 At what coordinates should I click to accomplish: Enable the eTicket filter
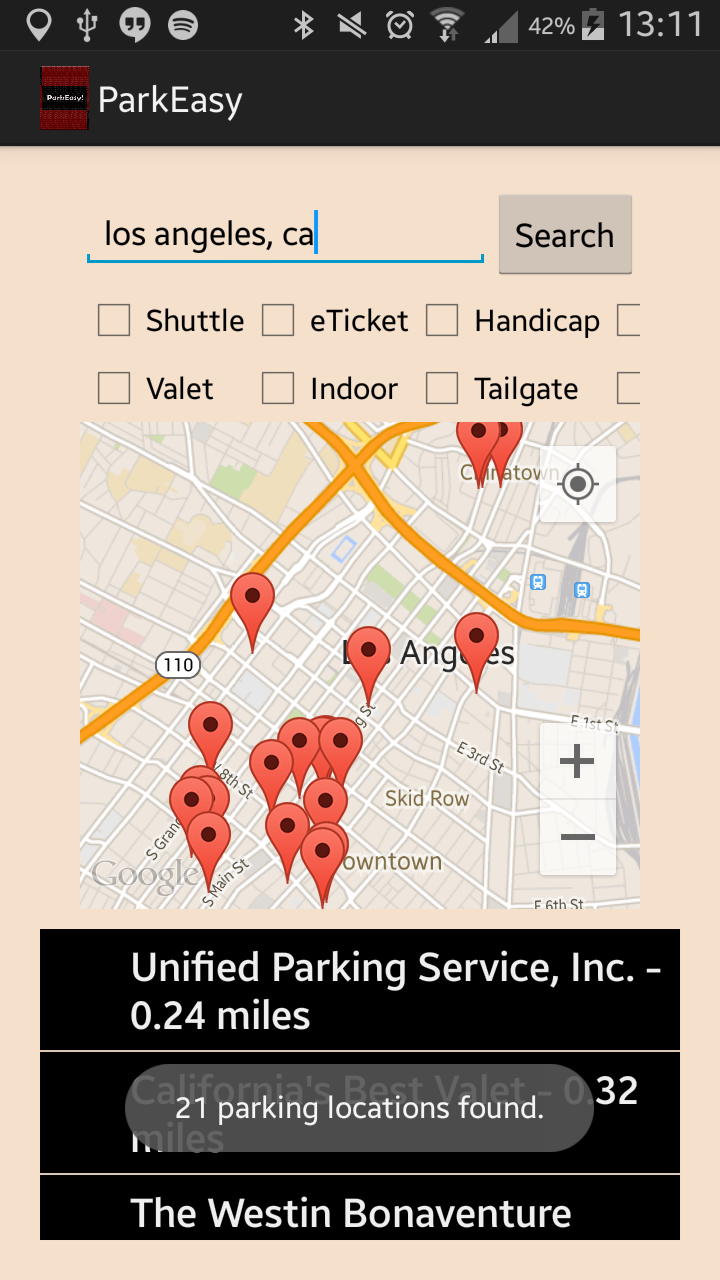(x=278, y=321)
